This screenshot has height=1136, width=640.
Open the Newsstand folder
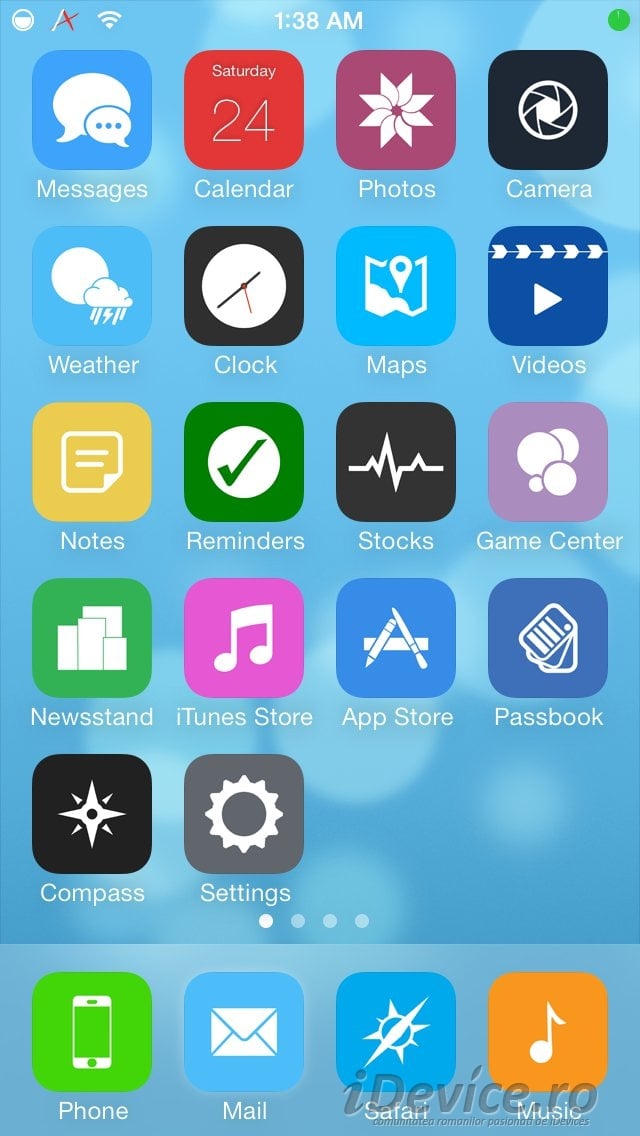click(x=92, y=638)
